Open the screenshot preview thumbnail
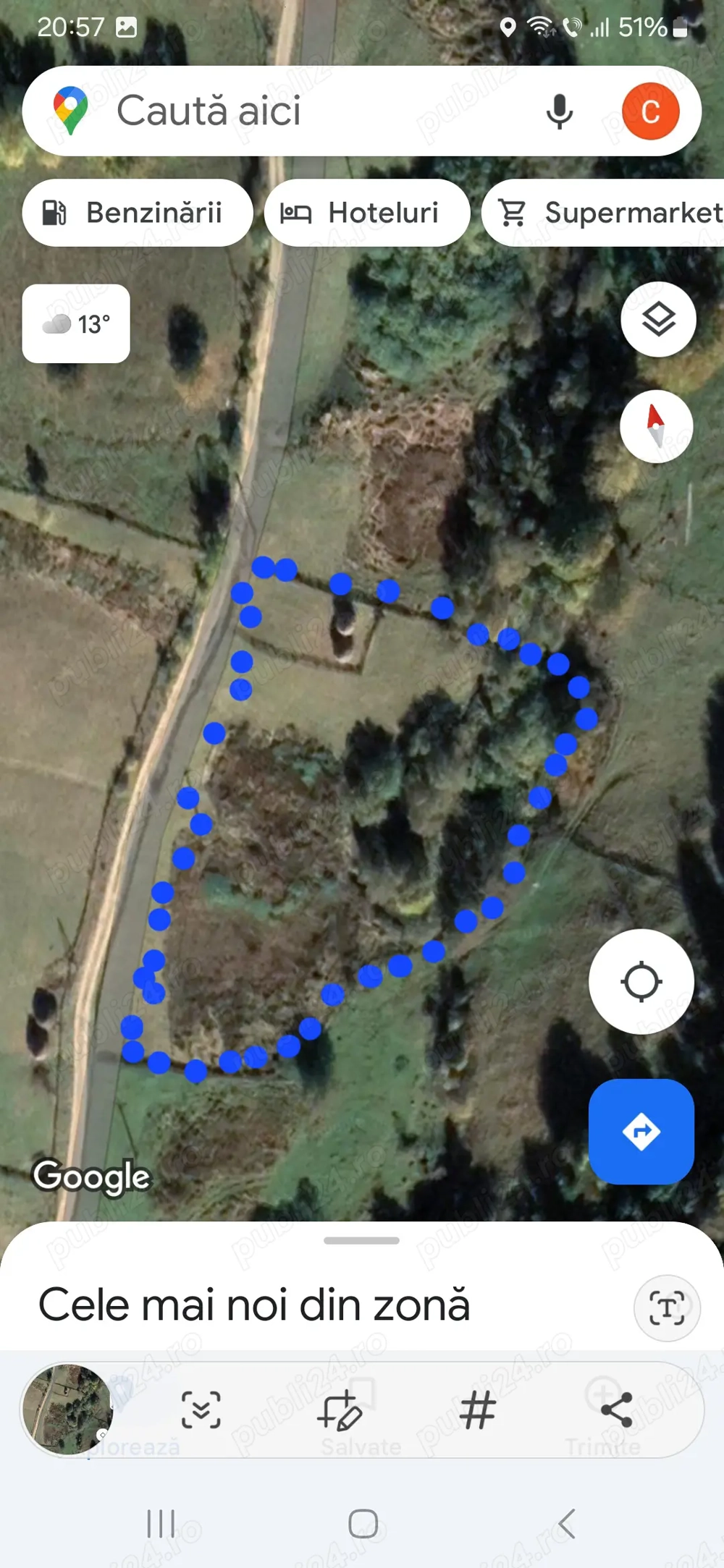724x1568 pixels. coord(68,1409)
